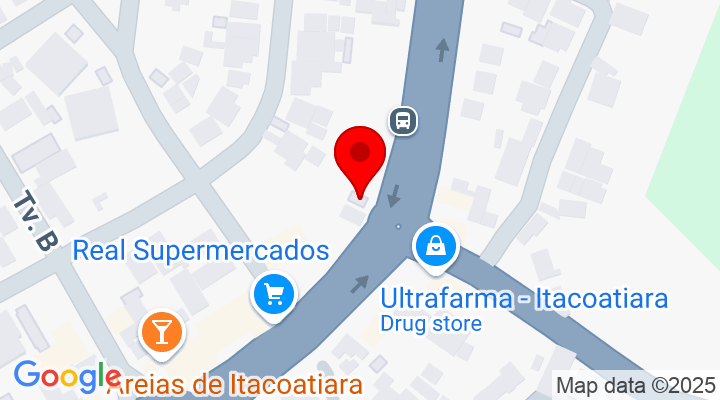Tap the Areias de Itacoatiara bar marker
This screenshot has width=720, height=400.
click(x=160, y=329)
